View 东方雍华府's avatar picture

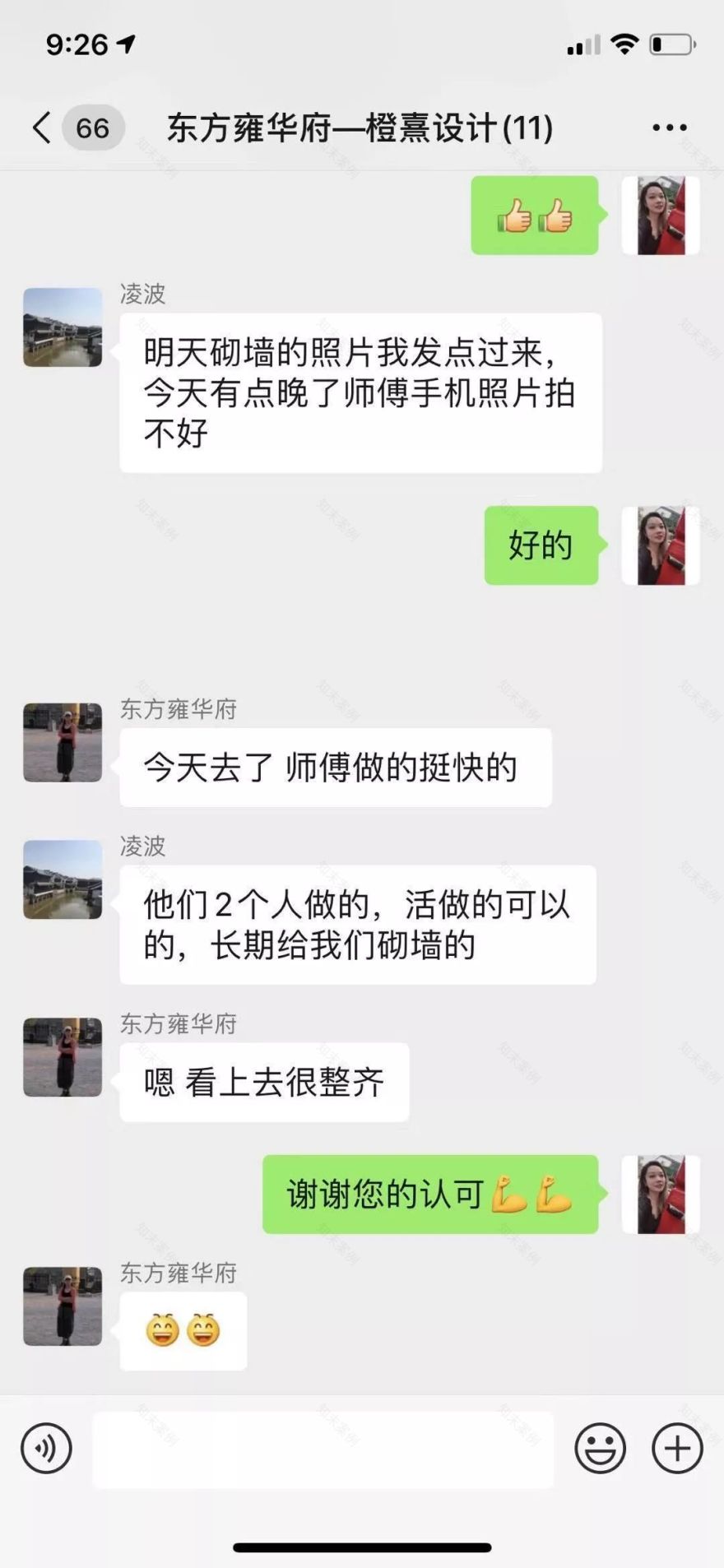[63, 742]
